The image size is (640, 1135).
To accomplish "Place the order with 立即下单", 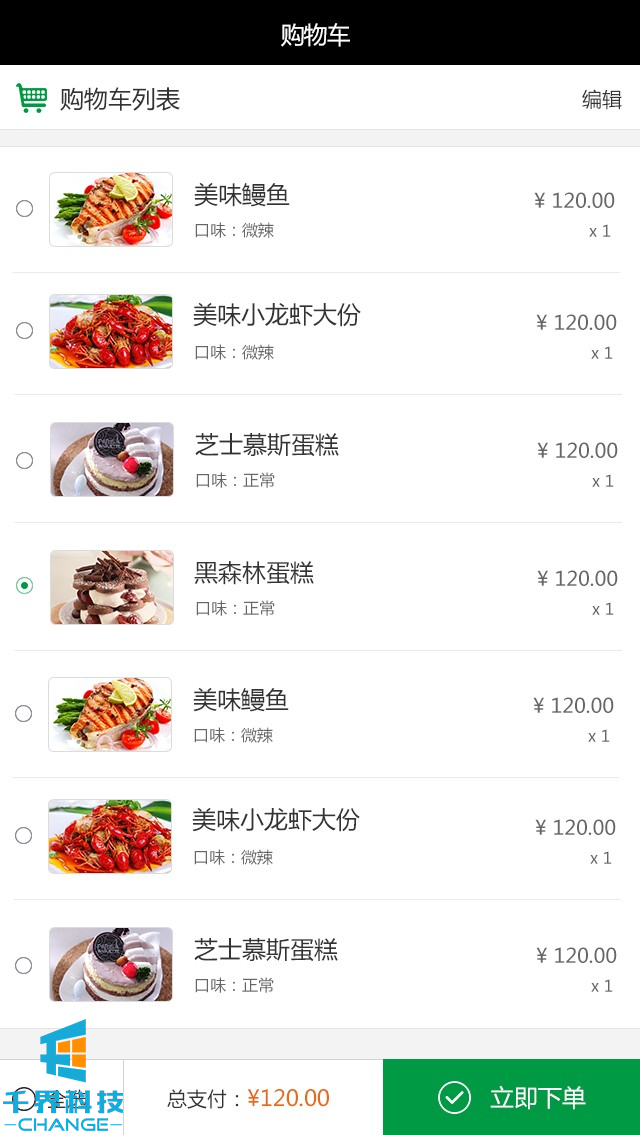I will 511,1097.
